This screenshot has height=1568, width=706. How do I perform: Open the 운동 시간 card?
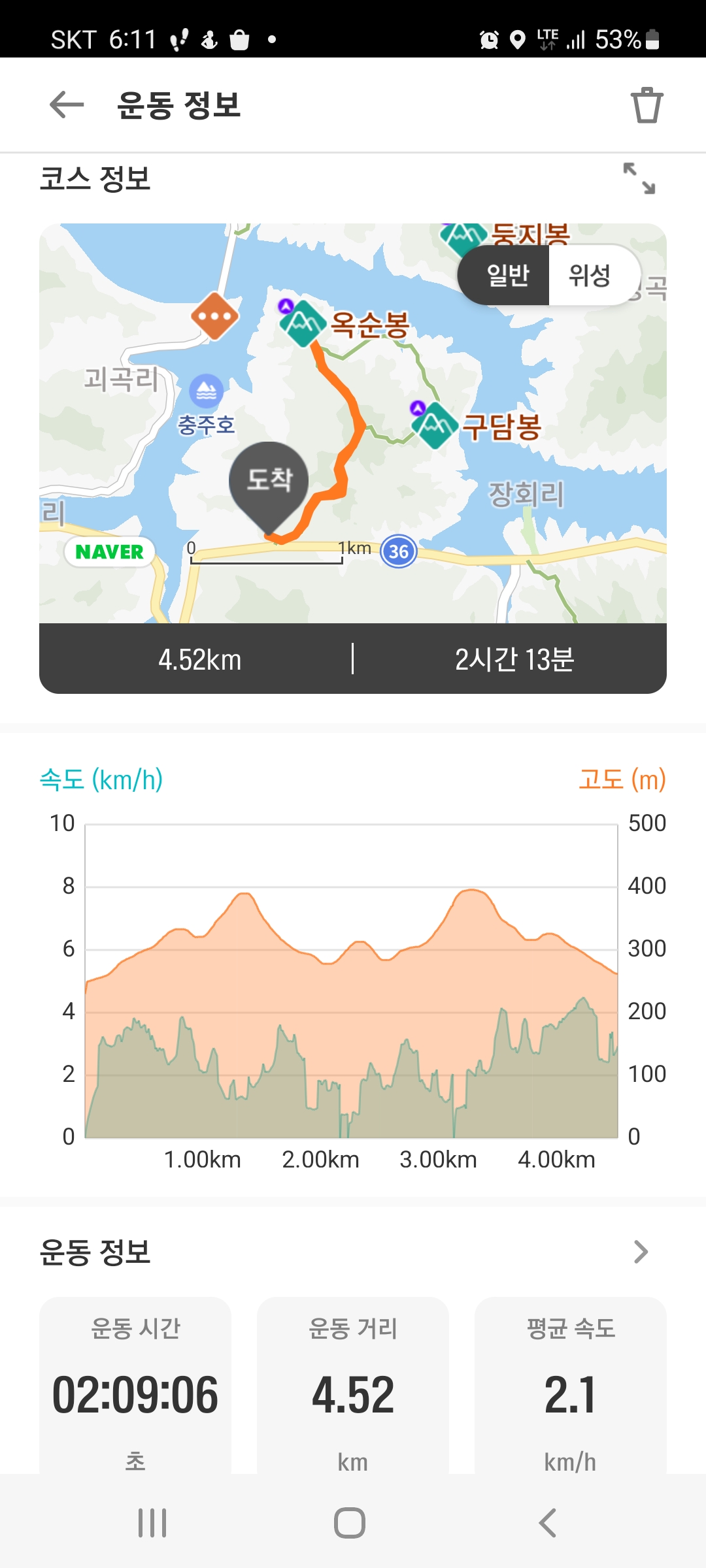(135, 1385)
